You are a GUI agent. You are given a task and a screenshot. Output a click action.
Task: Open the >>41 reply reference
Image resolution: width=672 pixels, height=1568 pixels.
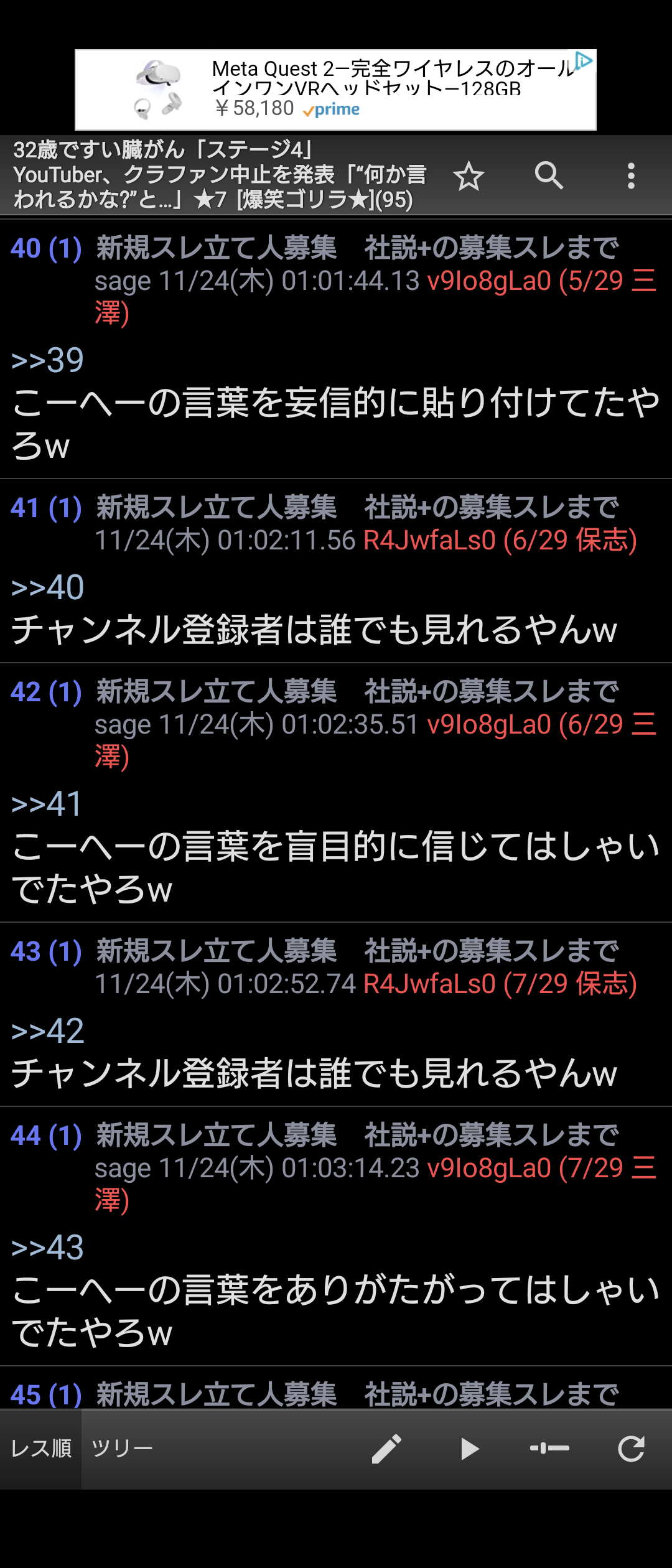click(47, 804)
